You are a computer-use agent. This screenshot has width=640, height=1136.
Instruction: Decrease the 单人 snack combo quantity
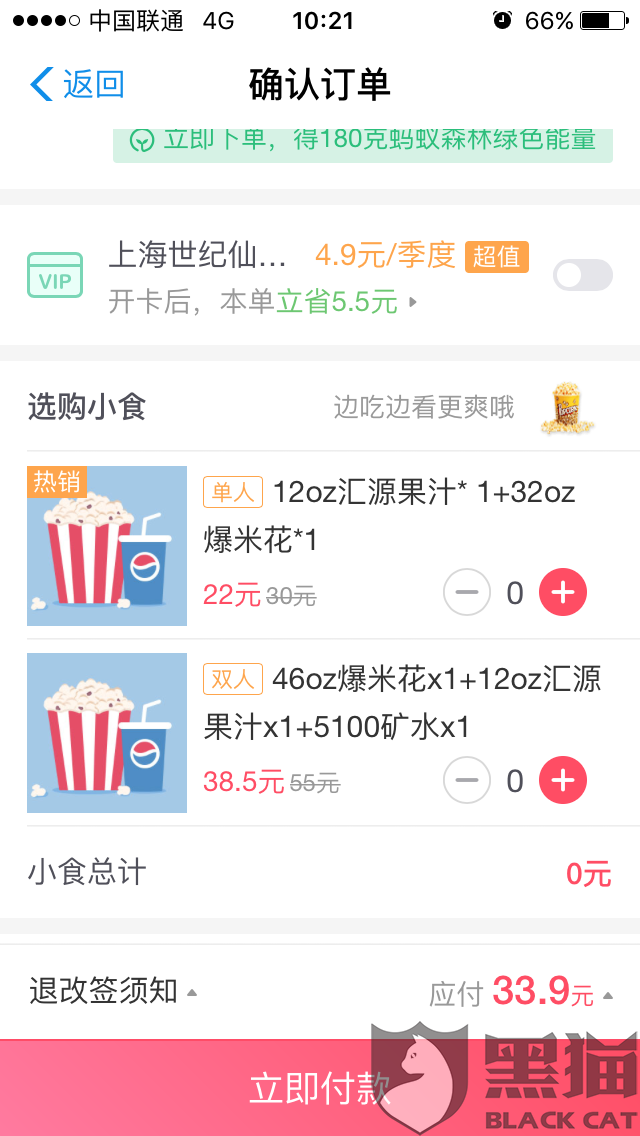click(467, 593)
